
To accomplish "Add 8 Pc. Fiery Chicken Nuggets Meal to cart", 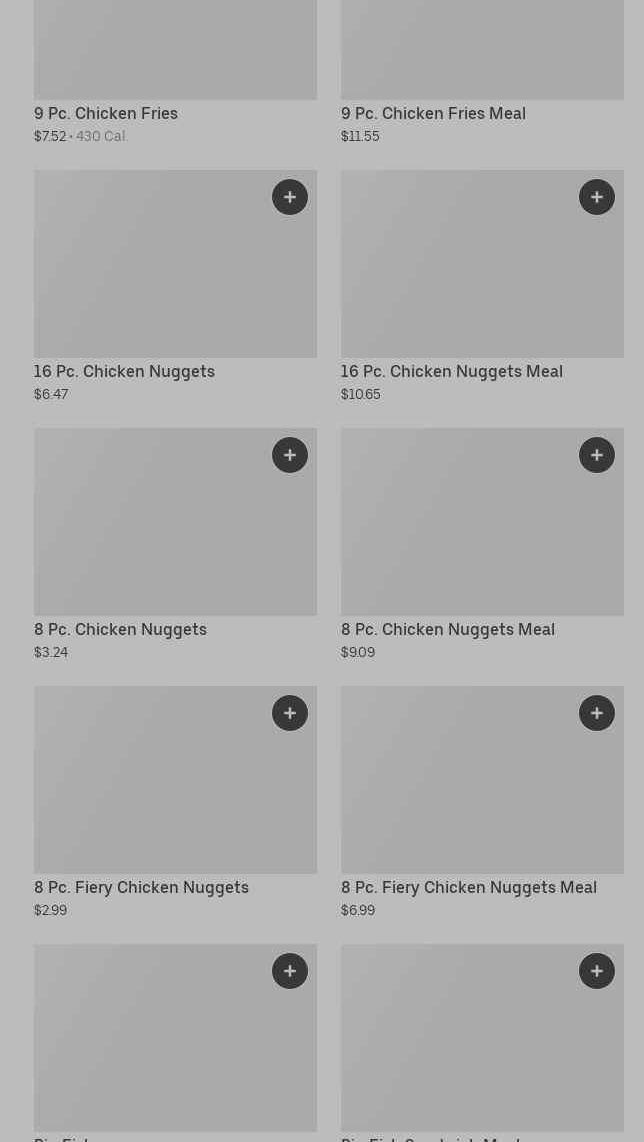I will coord(597,713).
